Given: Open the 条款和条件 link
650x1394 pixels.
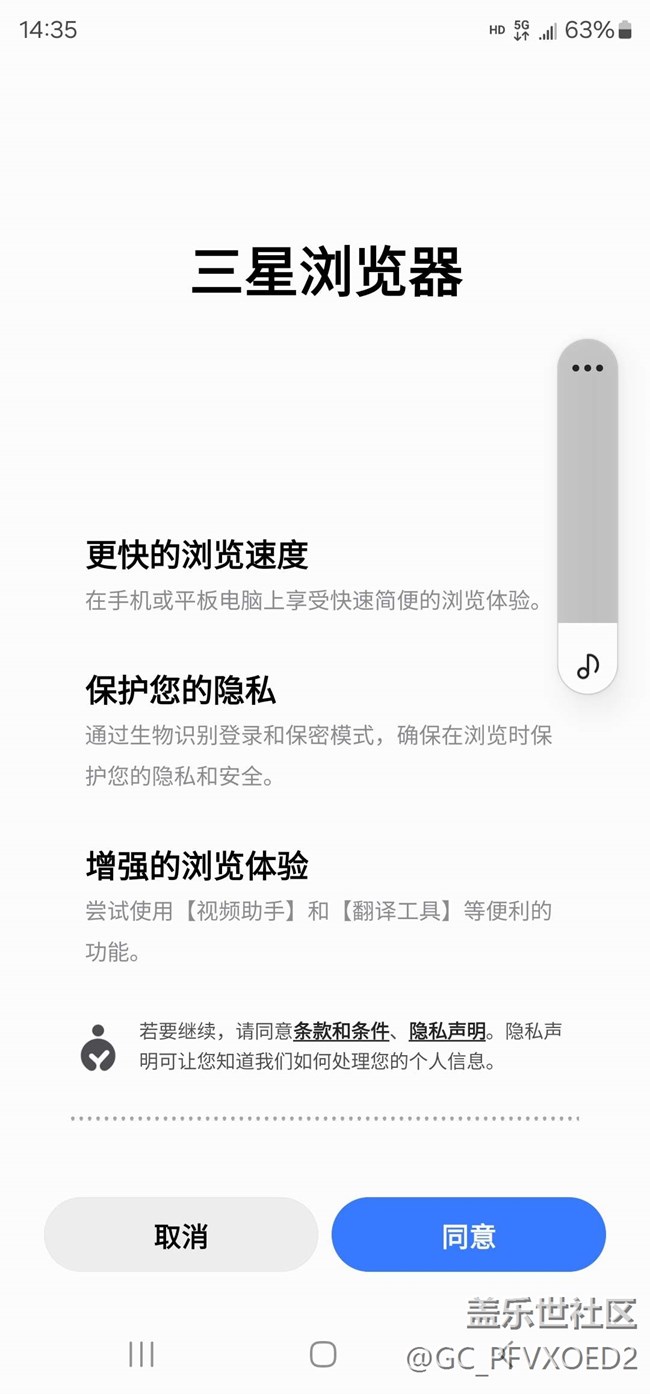Looking at the screenshot, I should [341, 1031].
